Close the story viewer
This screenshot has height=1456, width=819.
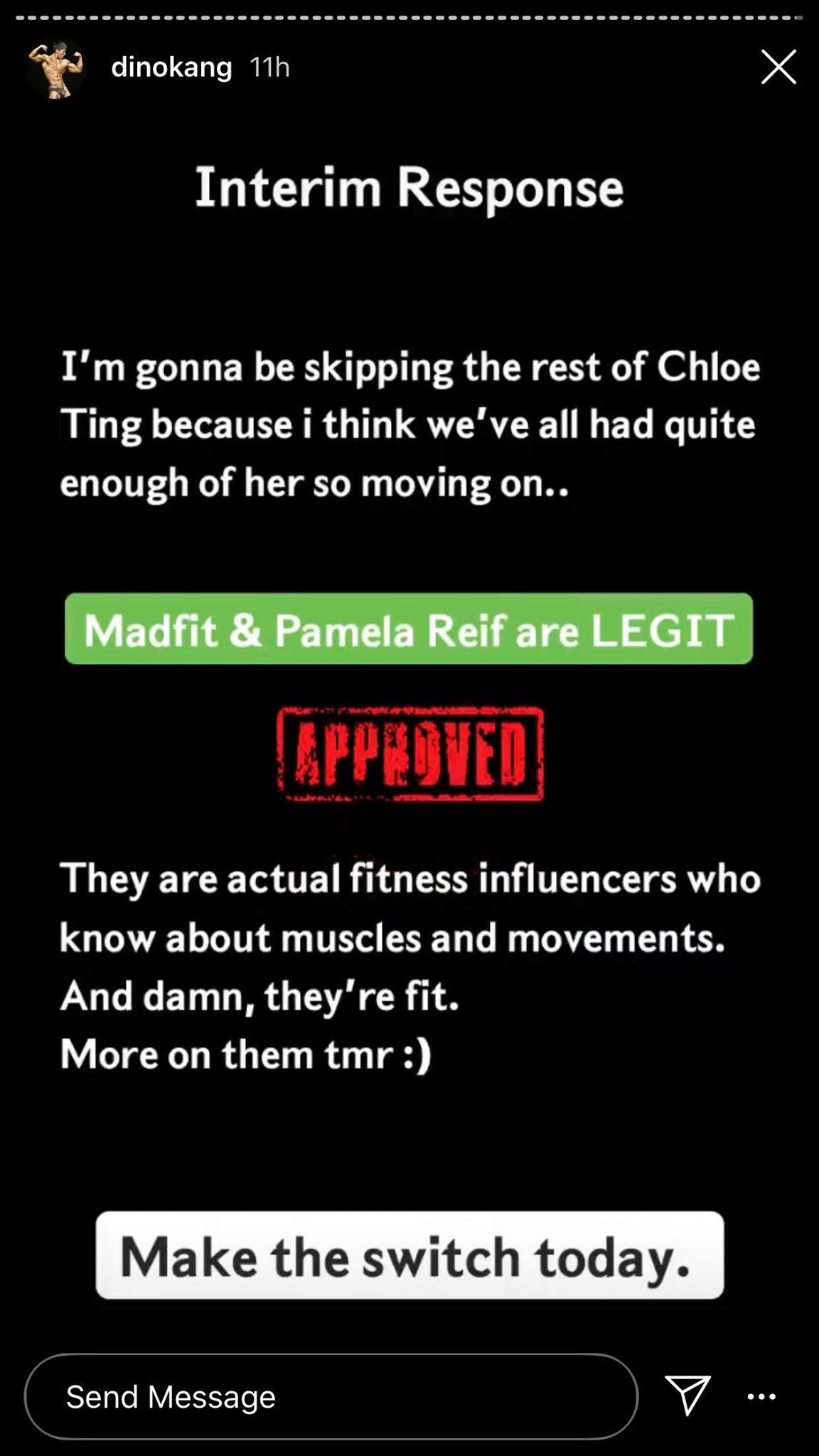coord(778,68)
